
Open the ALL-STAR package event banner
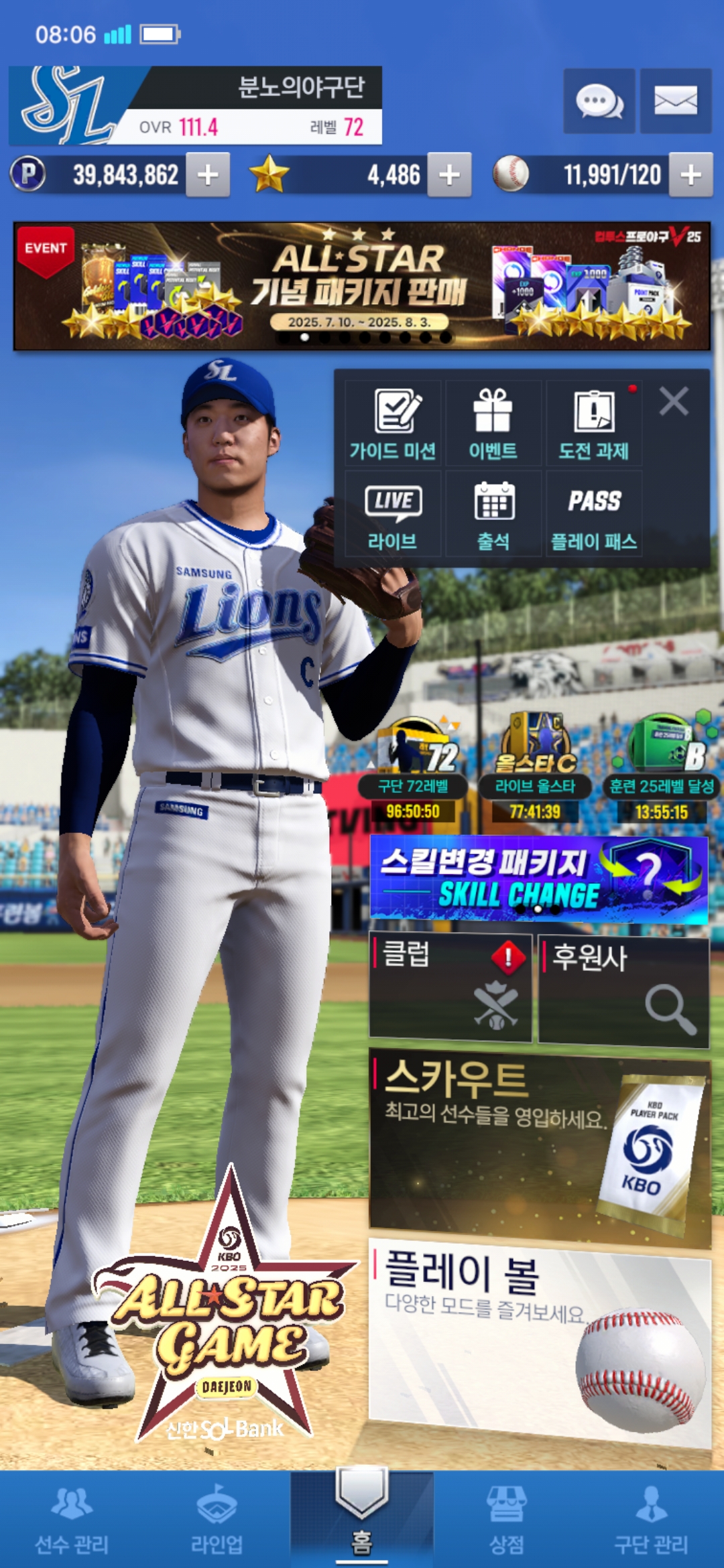point(362,286)
